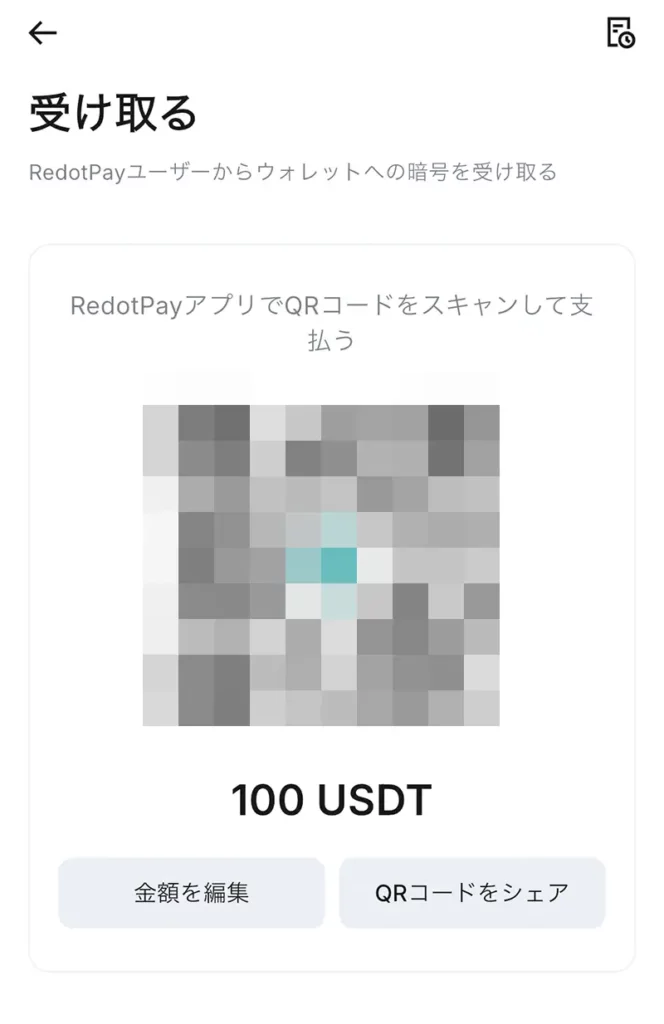Go back using the arrow icon
This screenshot has width=664, height=1024.
click(43, 33)
